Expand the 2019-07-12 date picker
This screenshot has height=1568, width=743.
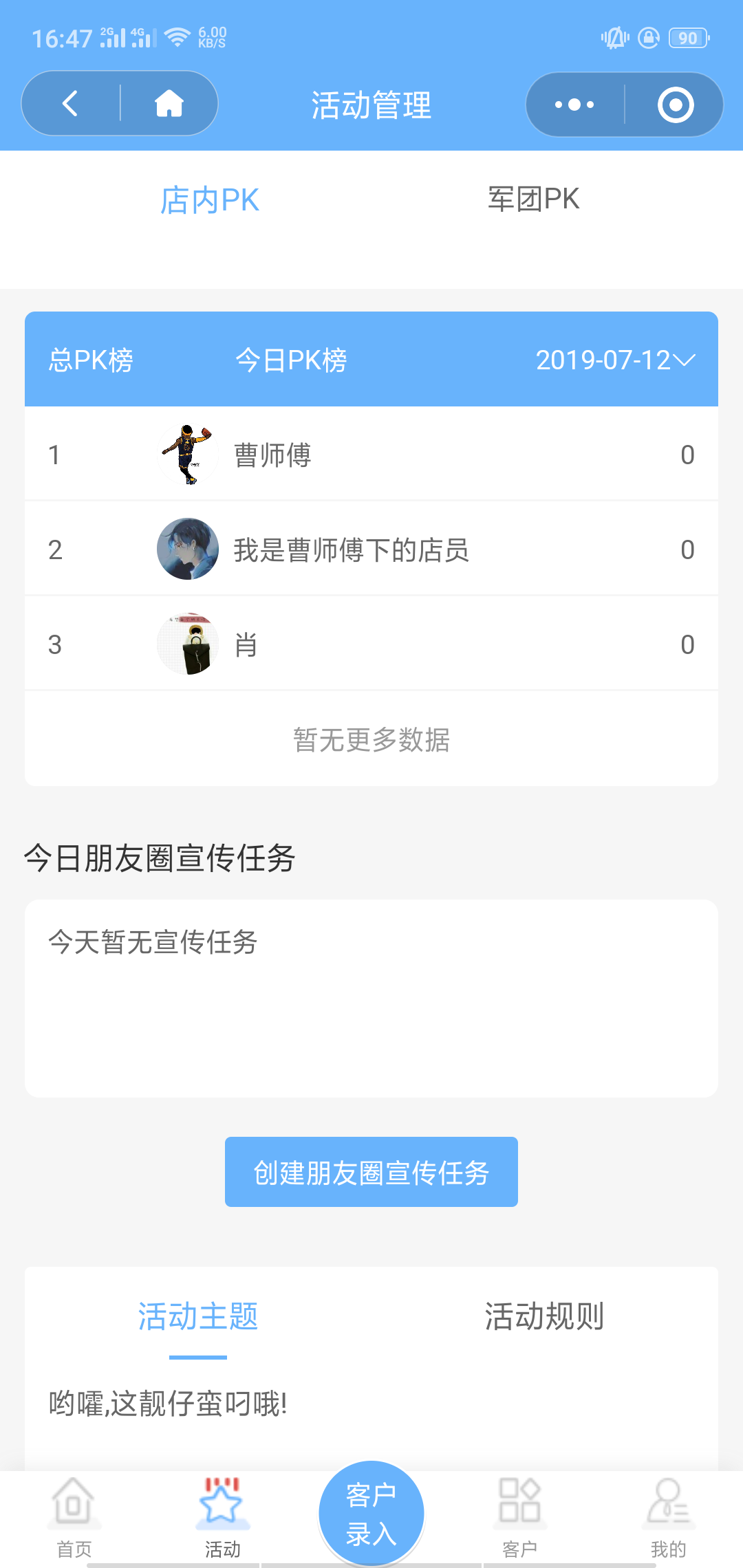pyautogui.click(x=615, y=360)
